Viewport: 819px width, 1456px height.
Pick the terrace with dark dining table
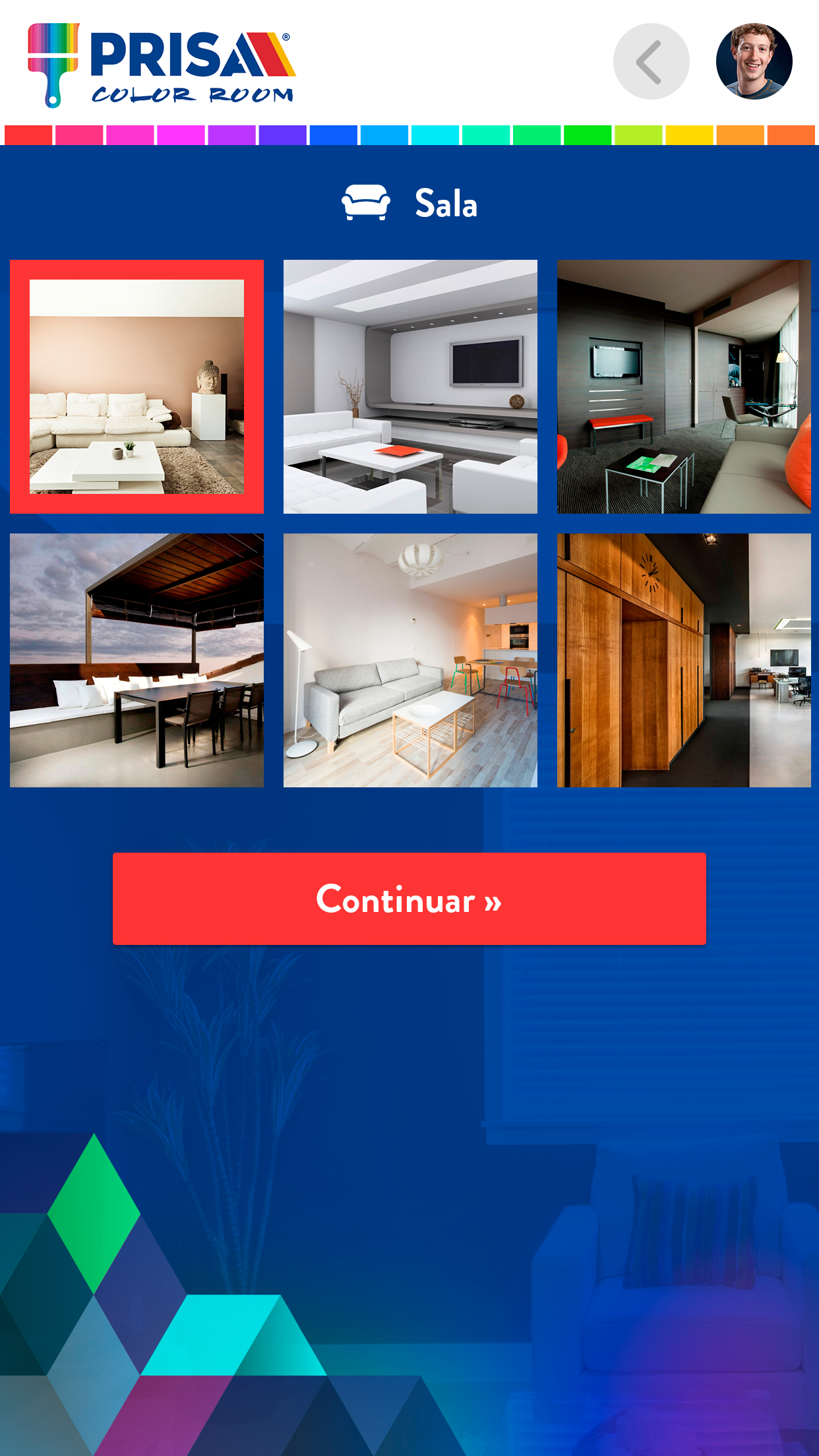[136, 660]
